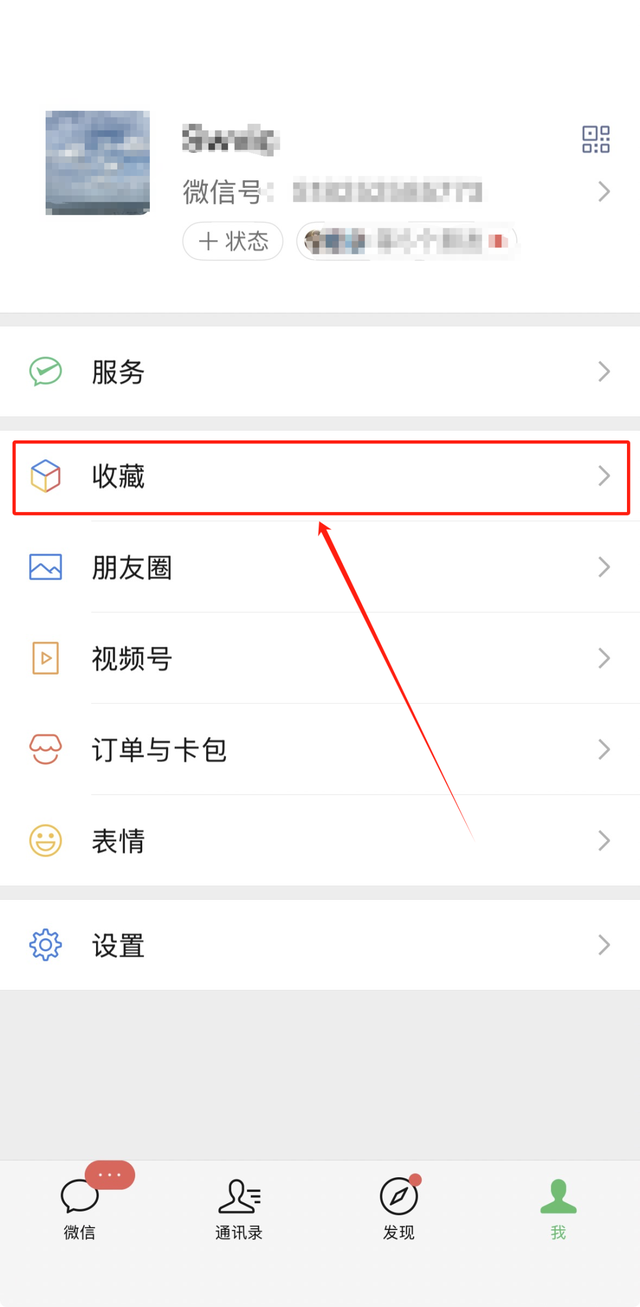Switch to the 通讯录 contacts tab

tap(239, 1208)
